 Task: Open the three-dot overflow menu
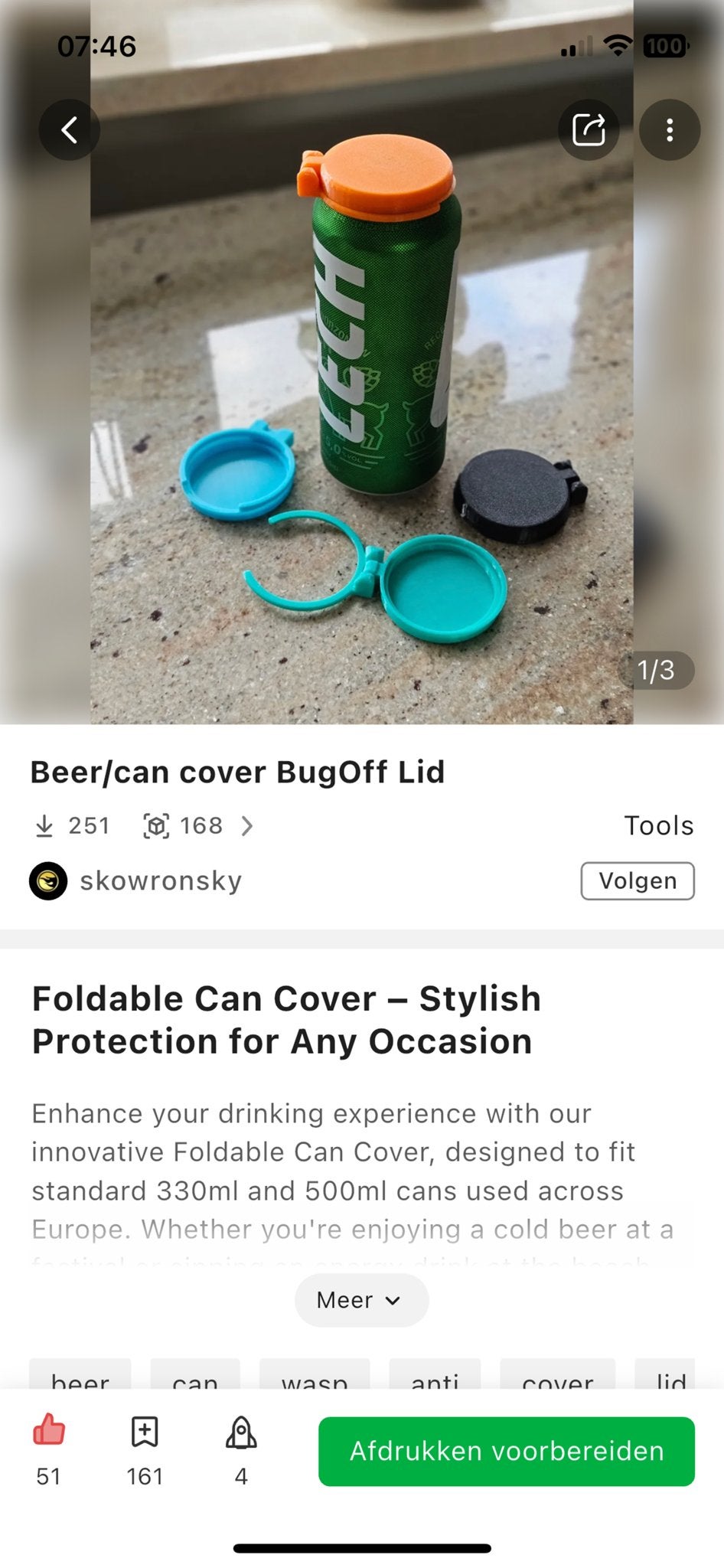coord(670,130)
